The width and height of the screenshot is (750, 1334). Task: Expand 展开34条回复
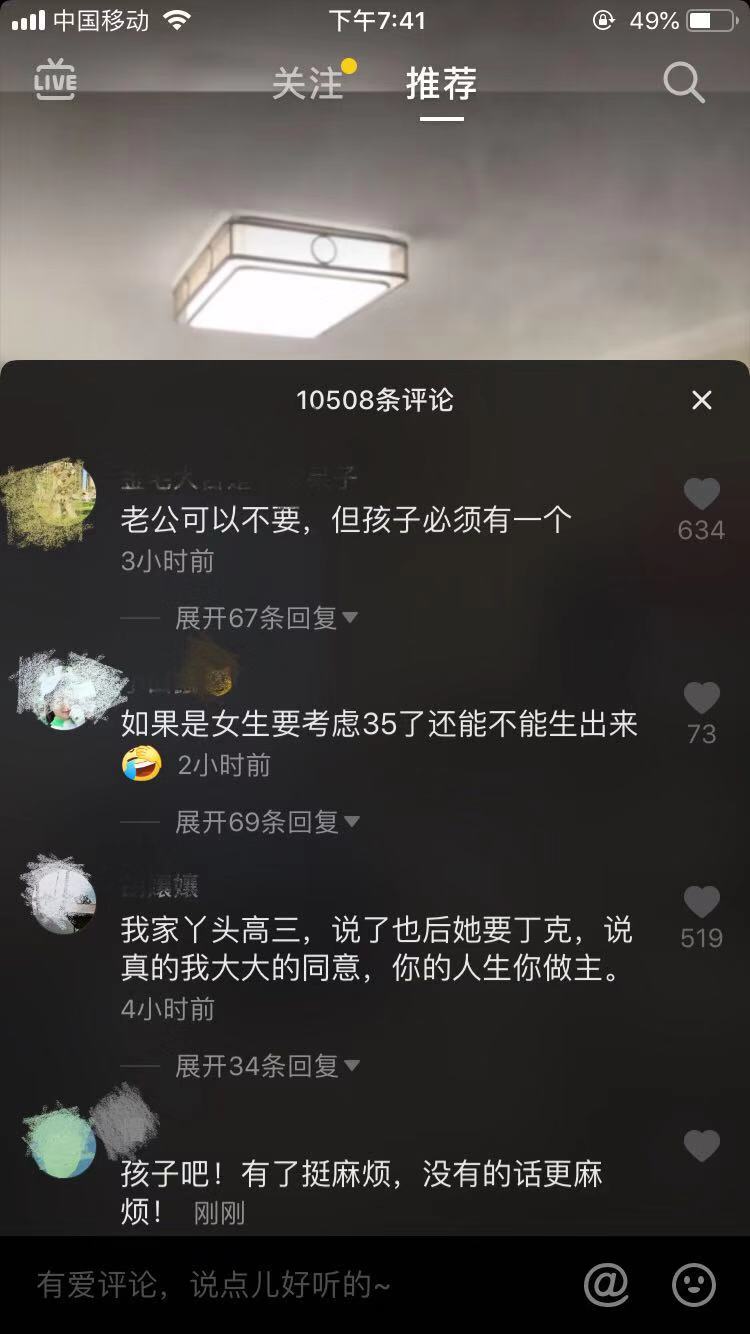[265, 1066]
